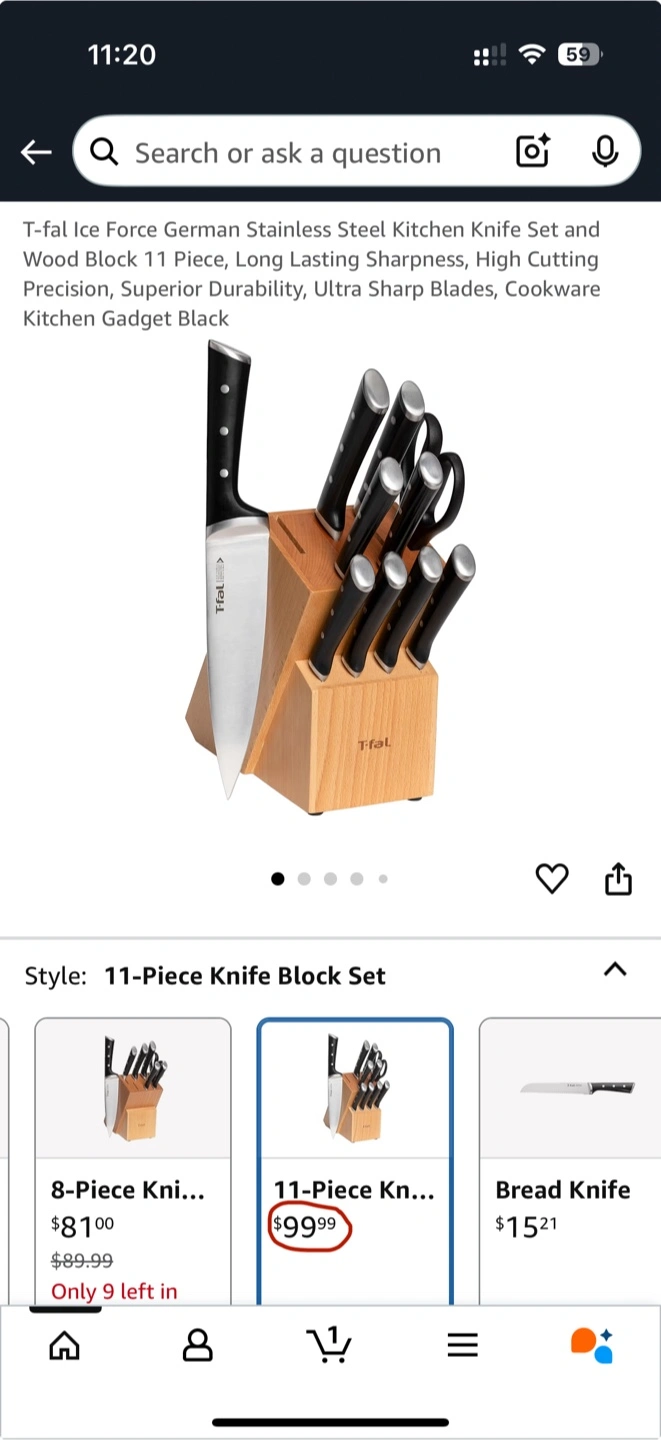Go to the Home tab
The image size is (661, 1440).
coord(65,1345)
